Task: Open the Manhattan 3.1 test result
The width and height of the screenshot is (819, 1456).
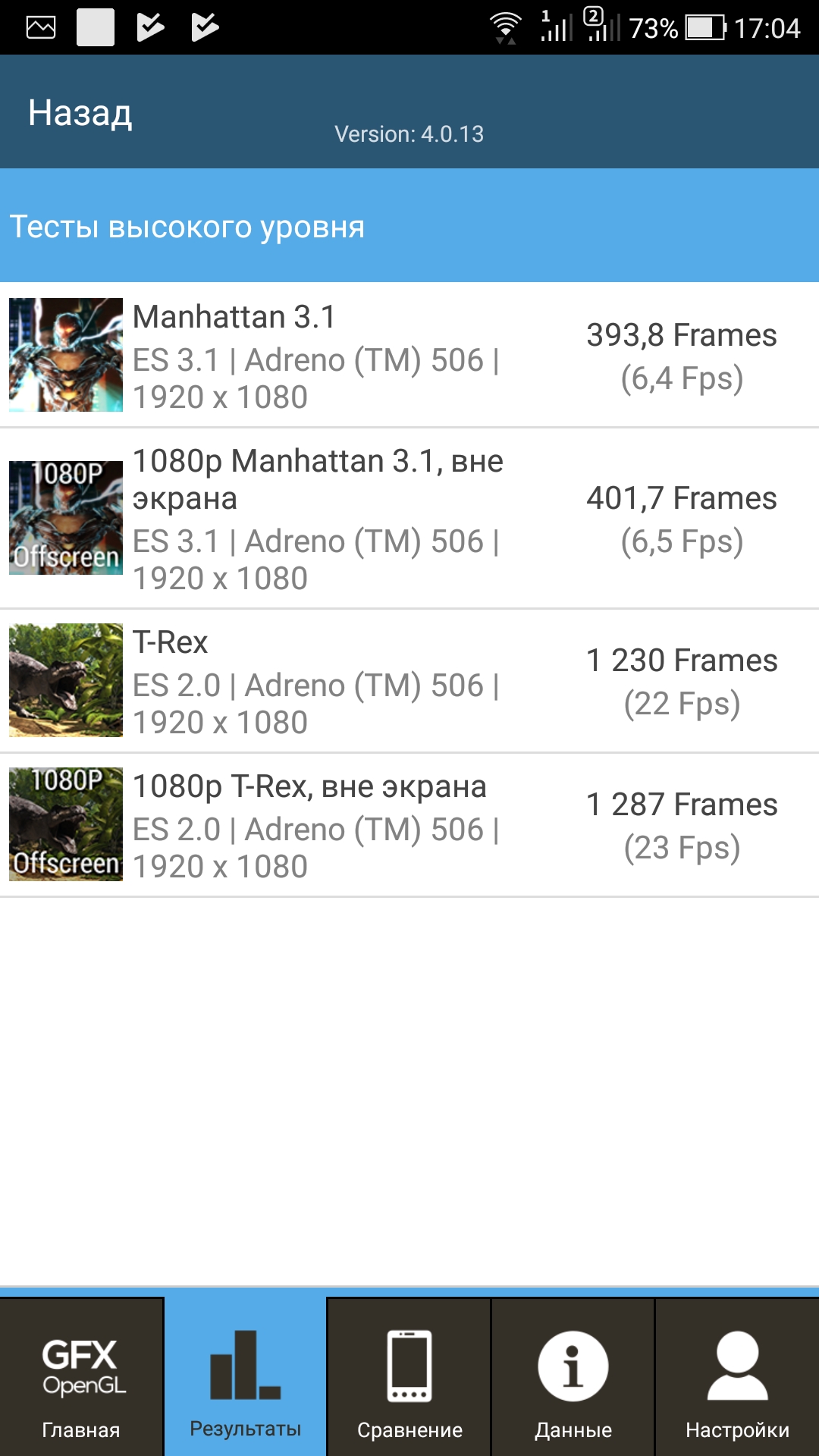Action: pyautogui.click(x=409, y=355)
